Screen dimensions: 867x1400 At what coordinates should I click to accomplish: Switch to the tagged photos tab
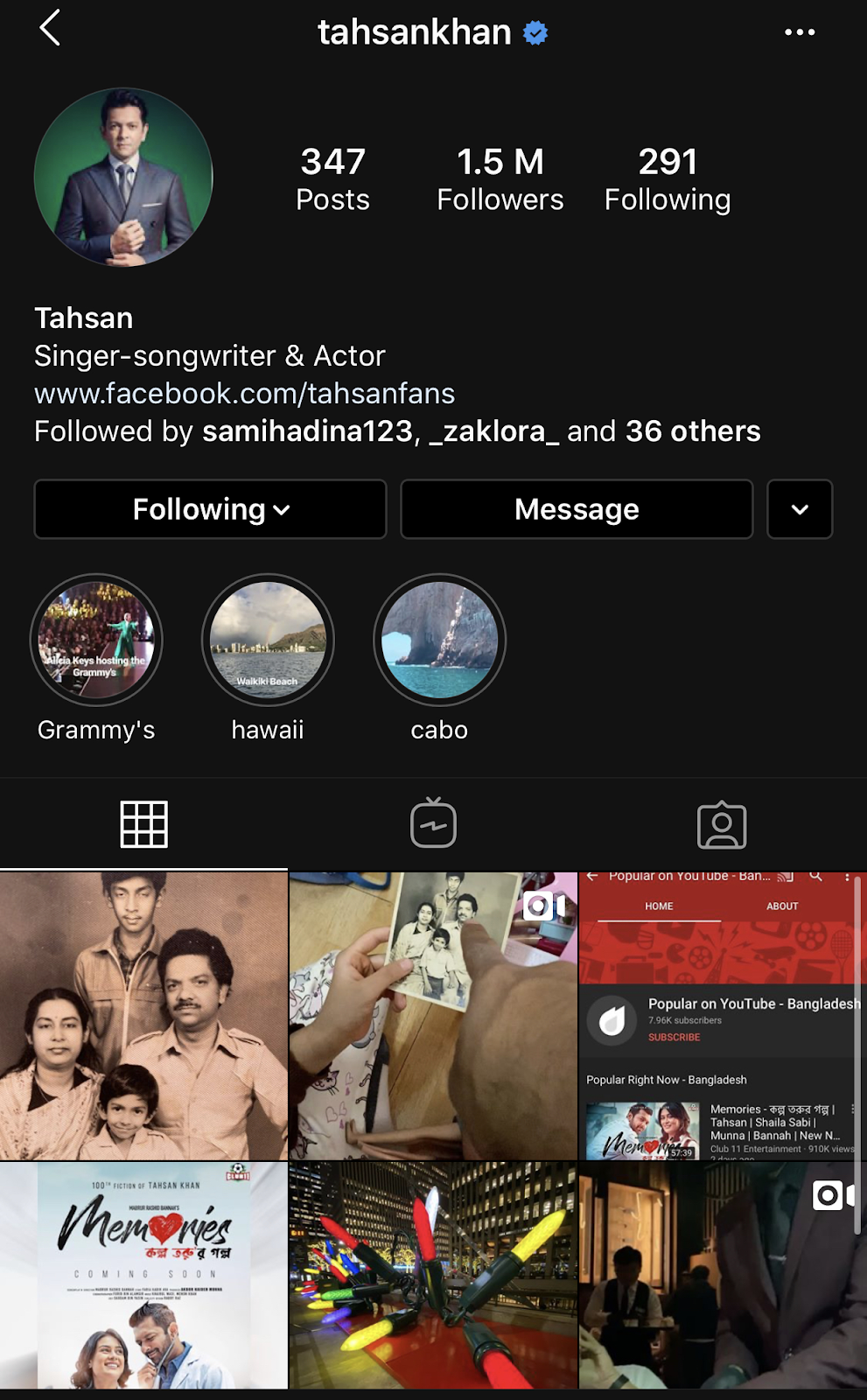coord(722,824)
